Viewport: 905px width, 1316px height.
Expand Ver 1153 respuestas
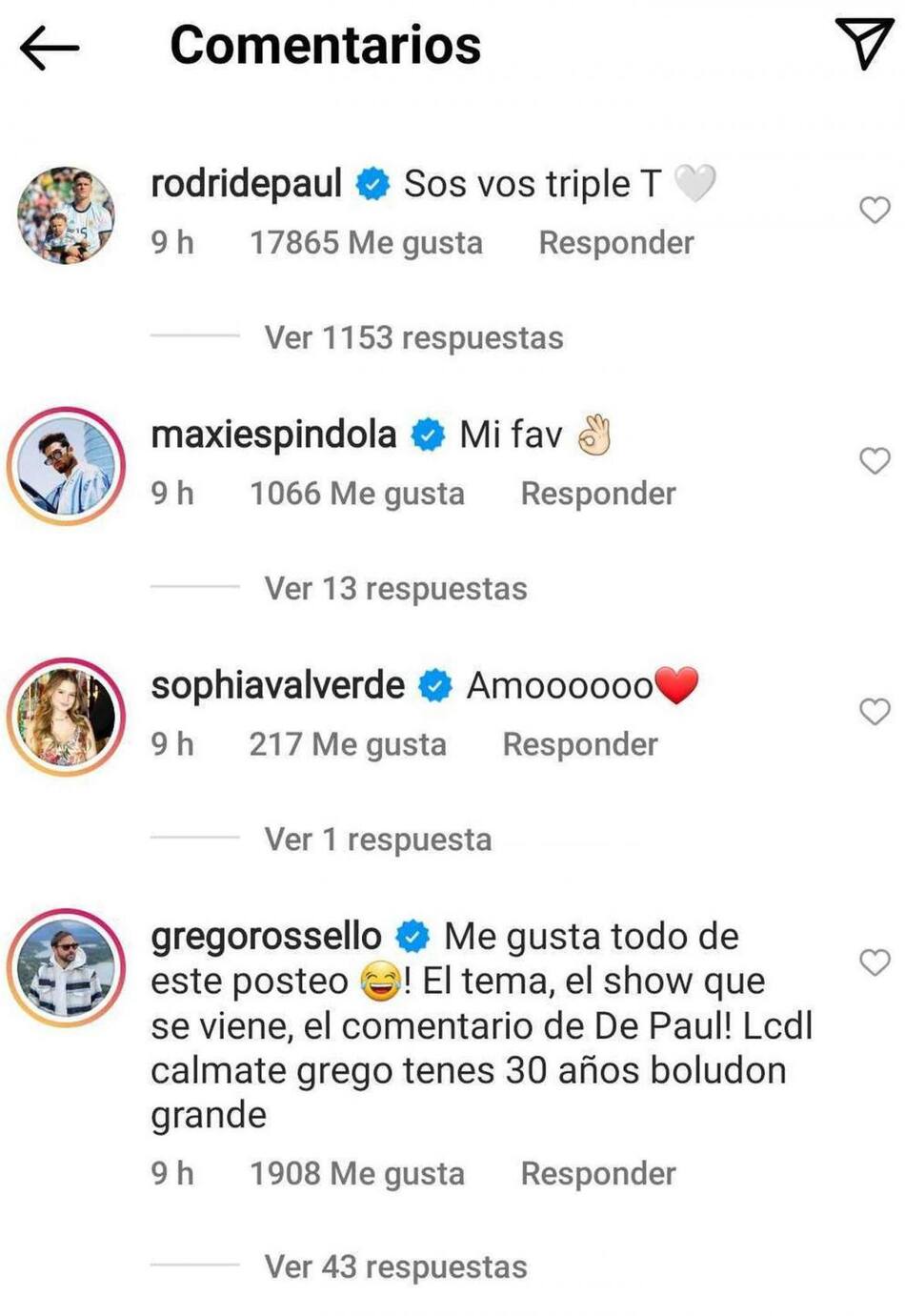[413, 337]
